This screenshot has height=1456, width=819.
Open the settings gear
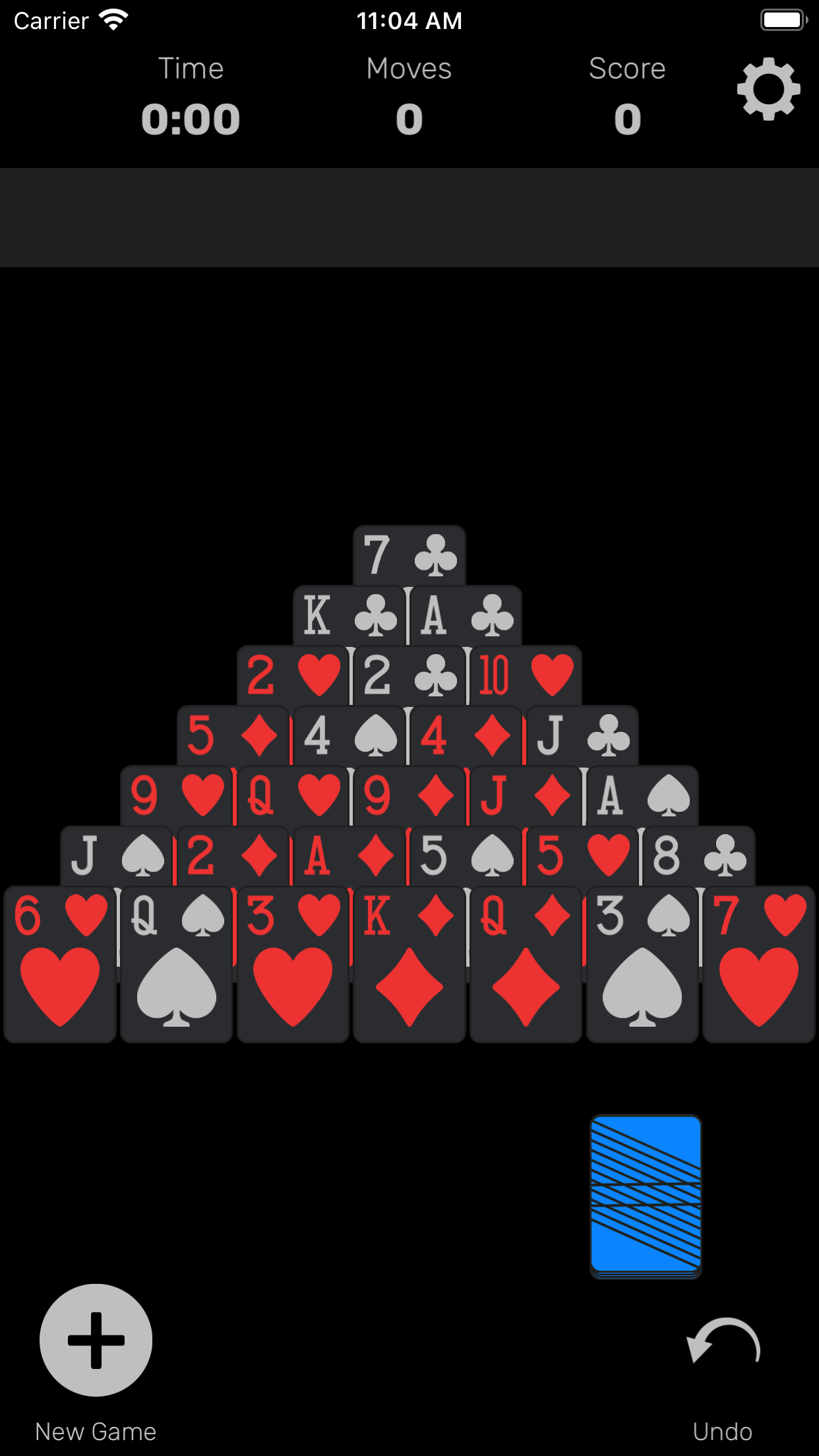[768, 89]
